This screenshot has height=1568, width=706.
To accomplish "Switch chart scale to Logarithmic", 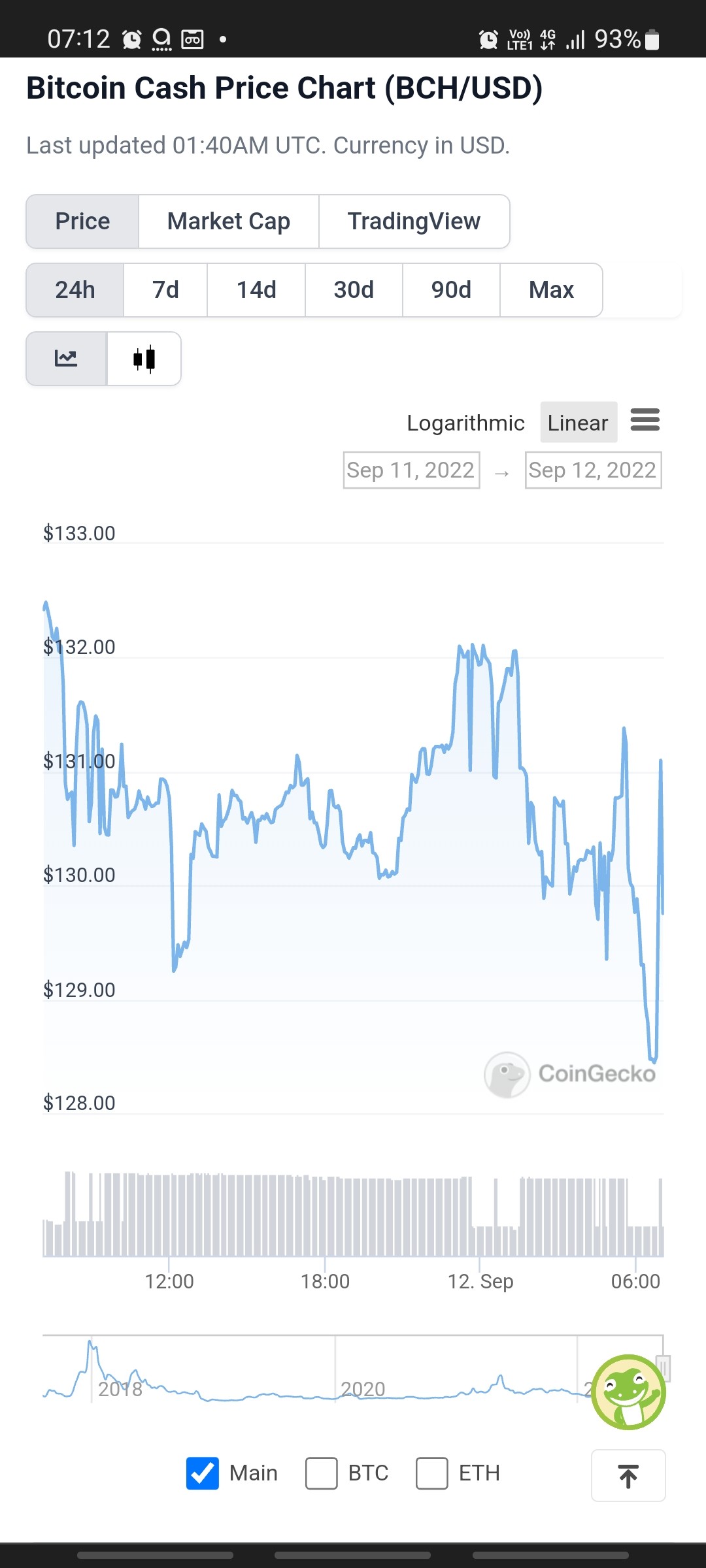I will (465, 423).
